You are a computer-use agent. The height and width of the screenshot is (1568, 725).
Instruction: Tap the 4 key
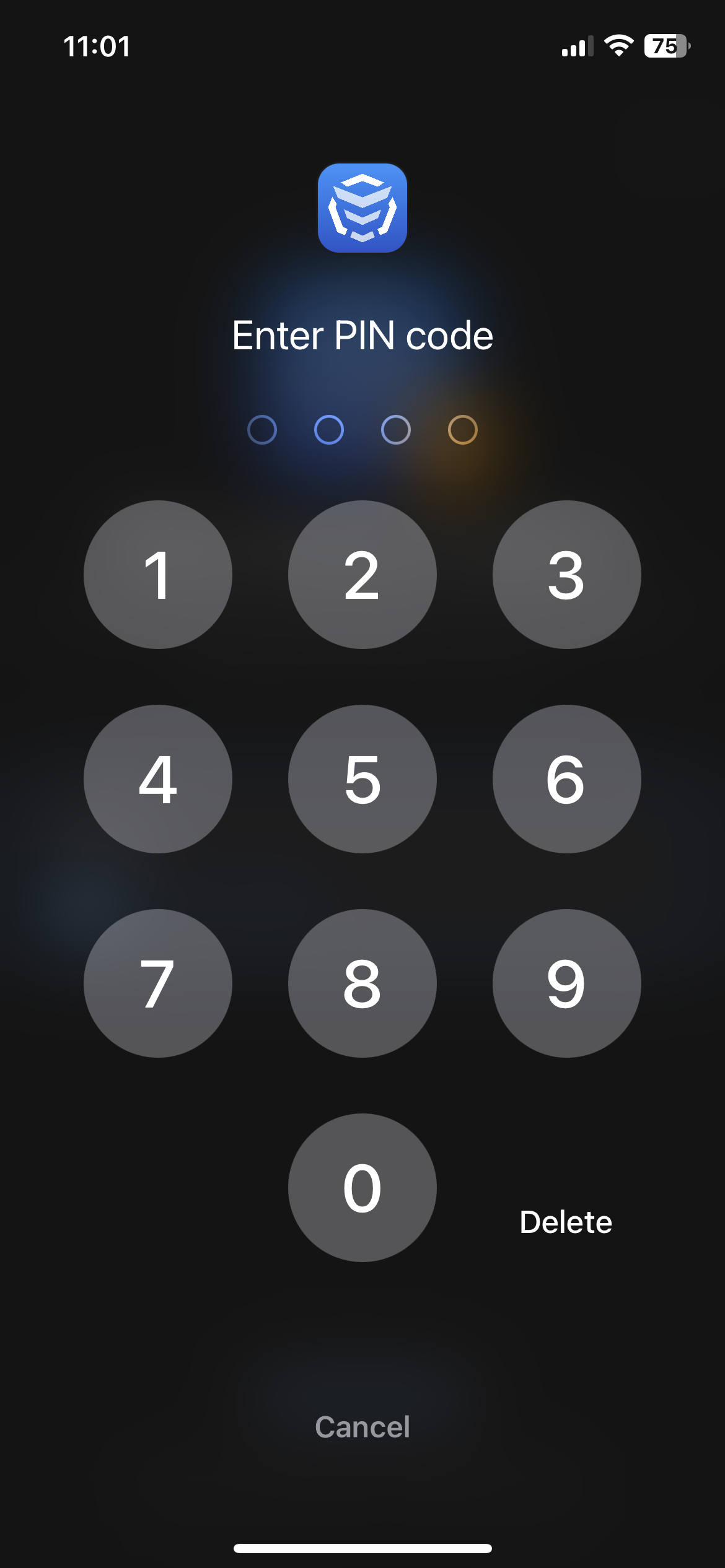[158, 779]
